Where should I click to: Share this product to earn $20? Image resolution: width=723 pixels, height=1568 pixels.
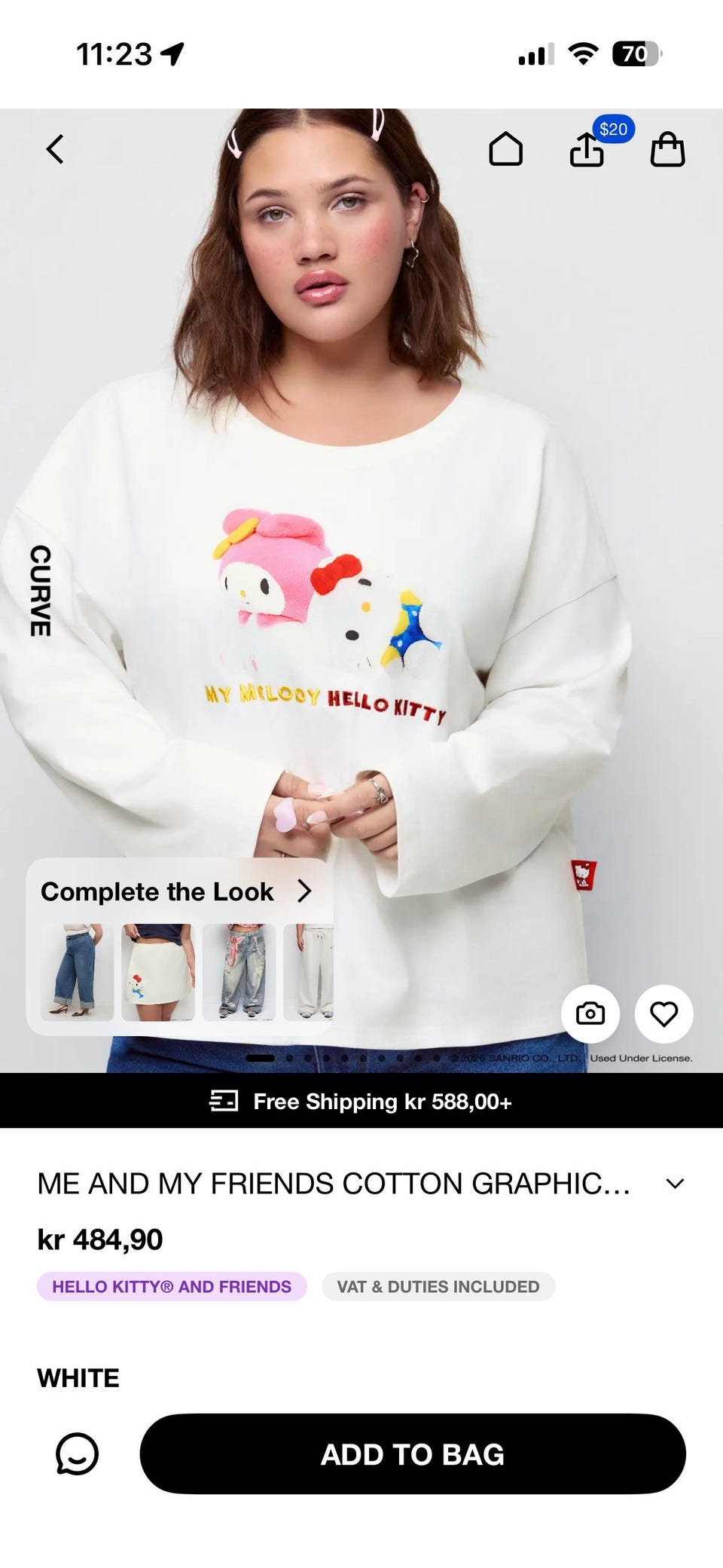click(x=587, y=149)
